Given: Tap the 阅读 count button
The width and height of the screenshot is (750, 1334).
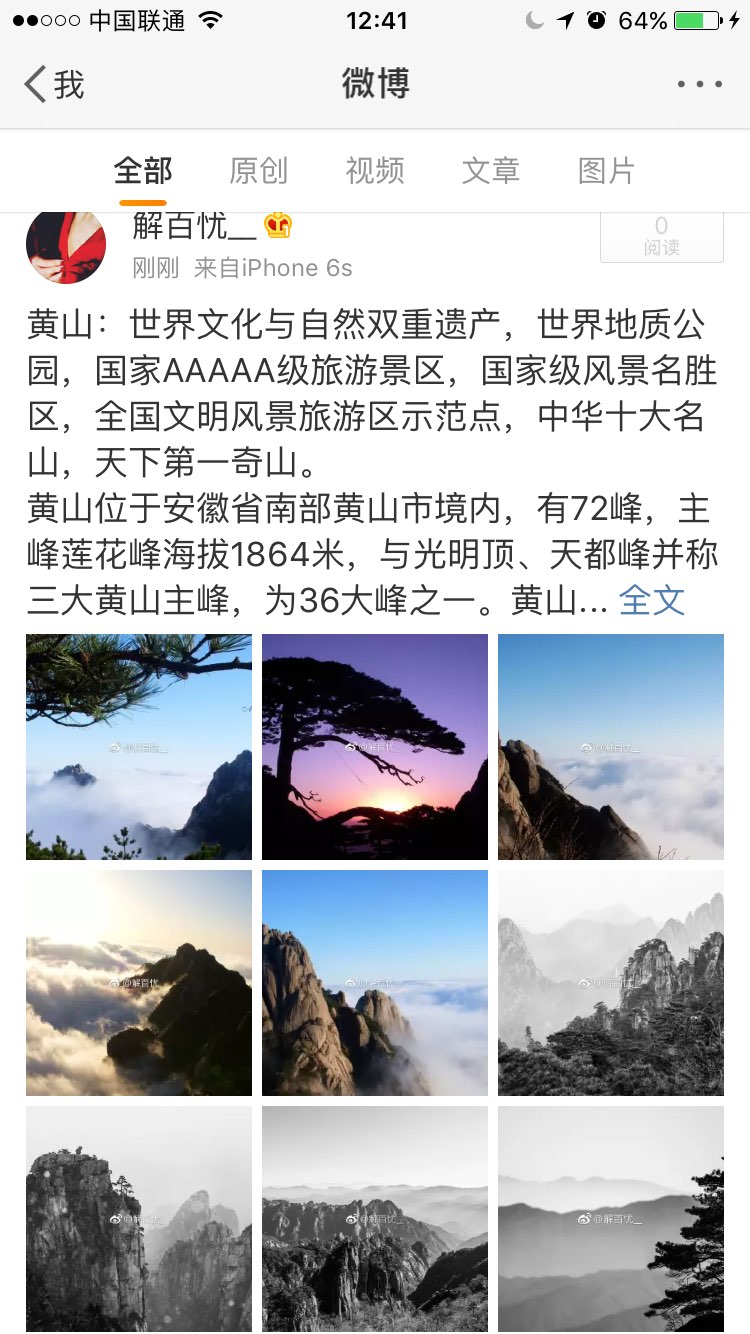Looking at the screenshot, I should (x=661, y=237).
